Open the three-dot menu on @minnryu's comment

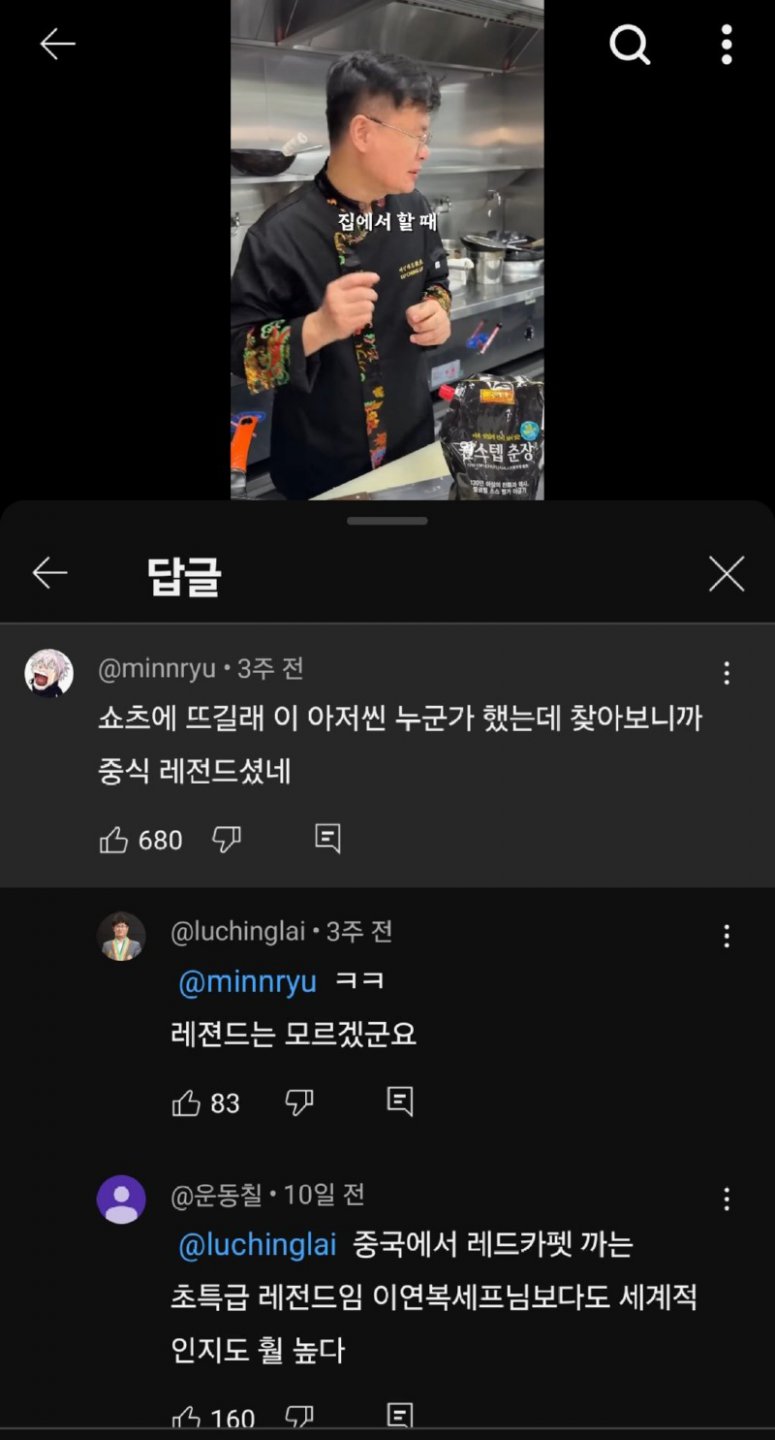726,674
